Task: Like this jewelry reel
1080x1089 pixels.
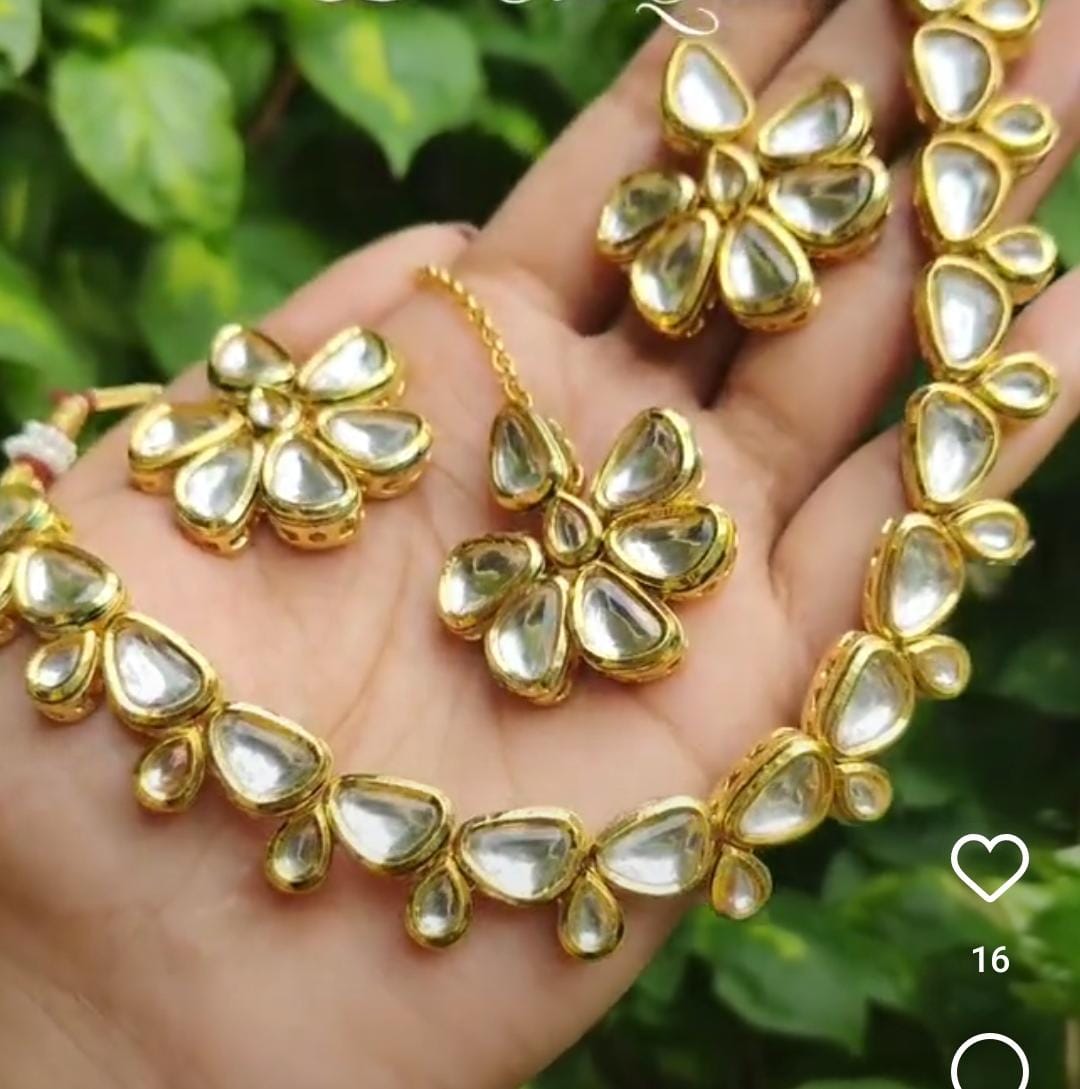Action: pos(989,867)
